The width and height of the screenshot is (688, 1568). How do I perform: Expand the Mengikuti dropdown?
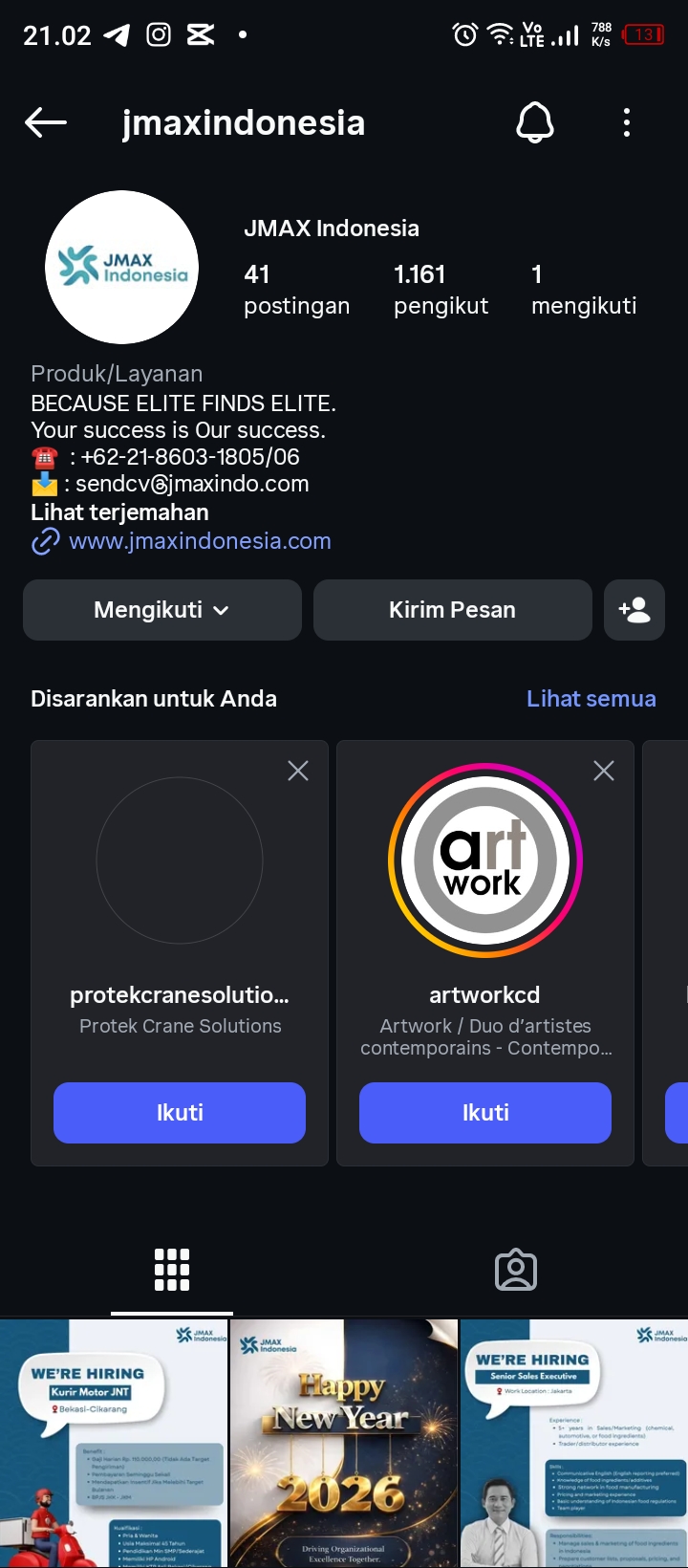pos(162,610)
